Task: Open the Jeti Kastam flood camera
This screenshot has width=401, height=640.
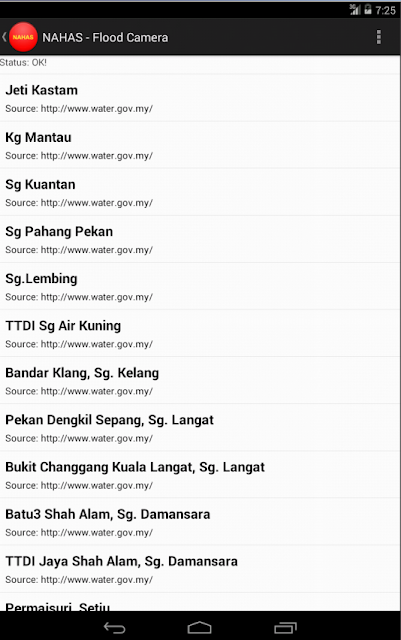Action: coord(200,98)
